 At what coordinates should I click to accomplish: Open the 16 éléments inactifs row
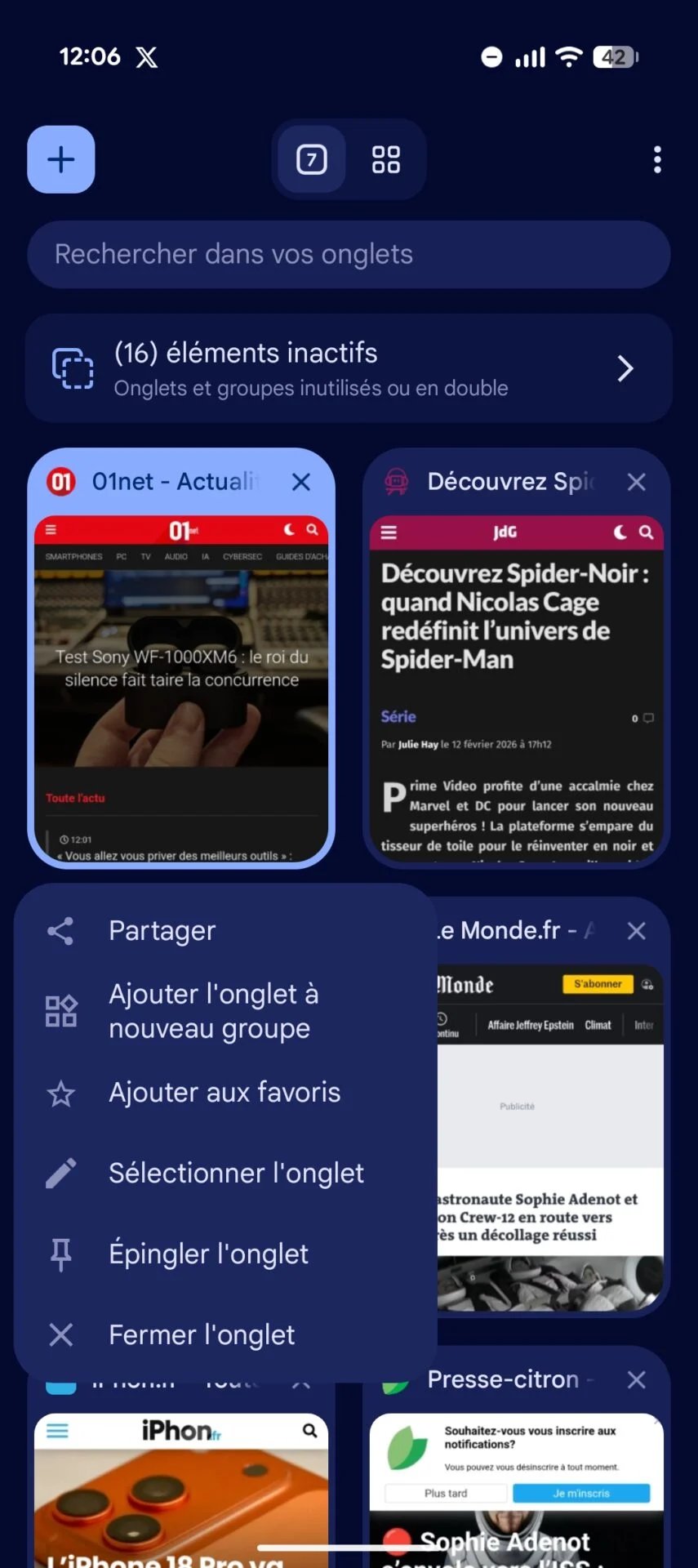349,368
